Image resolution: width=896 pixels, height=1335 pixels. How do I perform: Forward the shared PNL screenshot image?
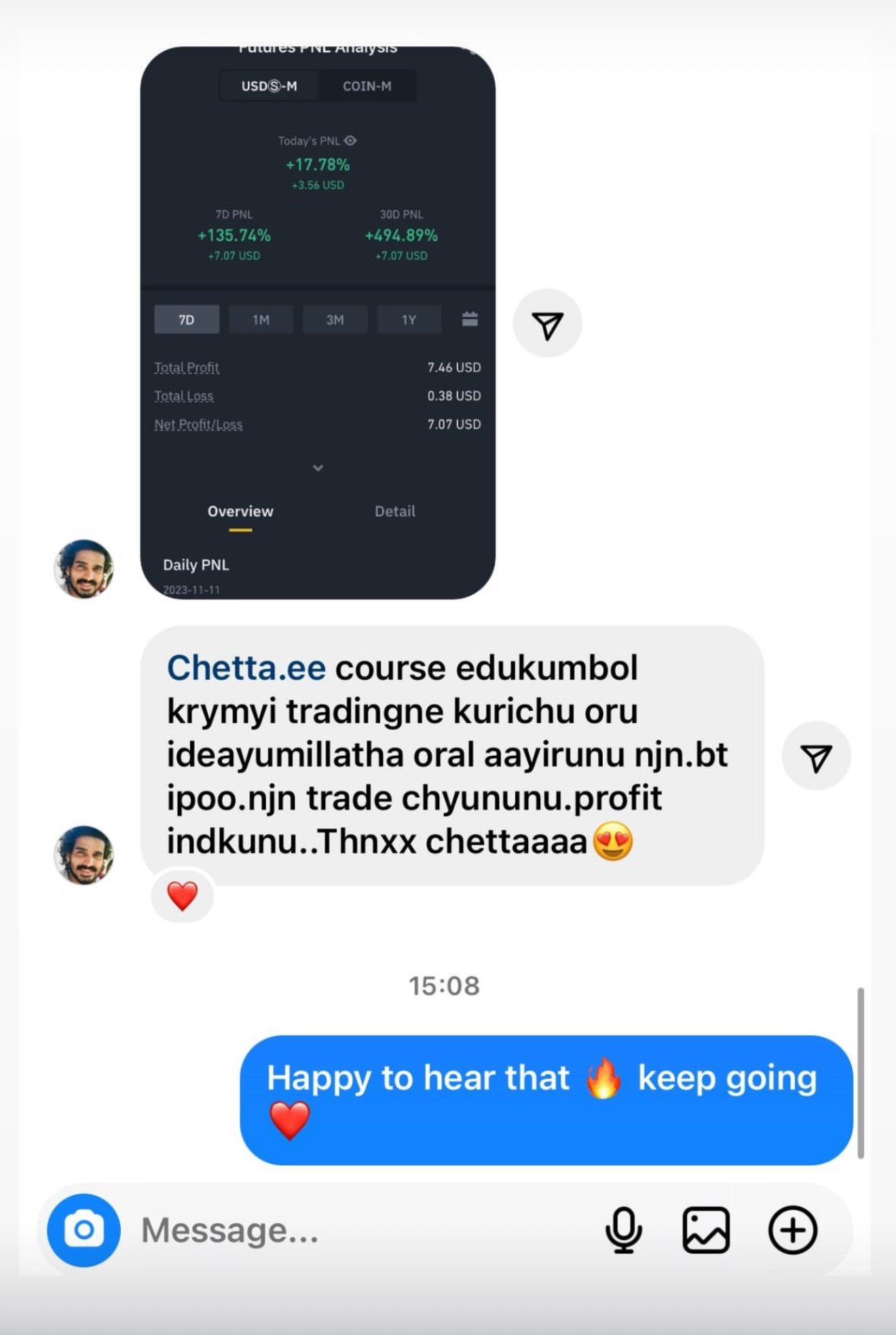[x=547, y=323]
